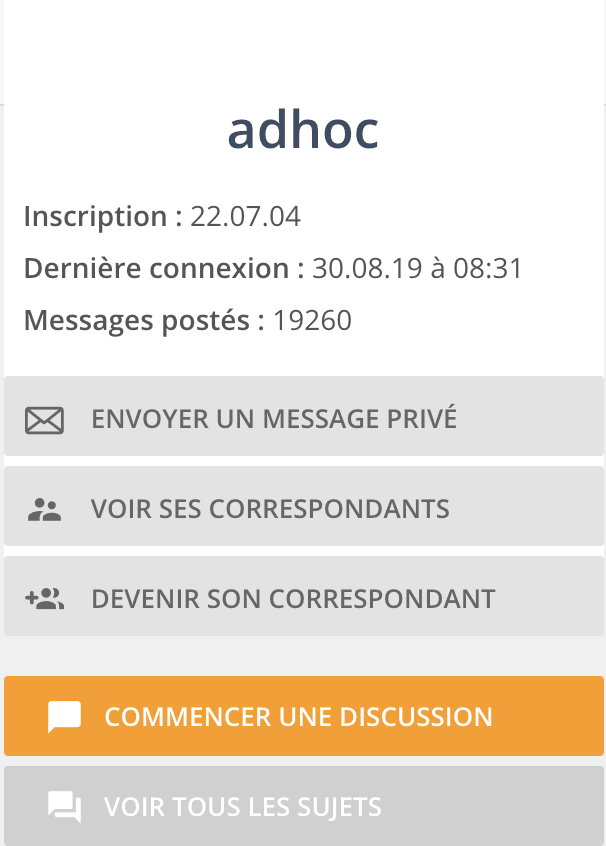Open Voir ses correspondants
Screen dimensions: 606x846
pyautogui.click(x=303, y=508)
